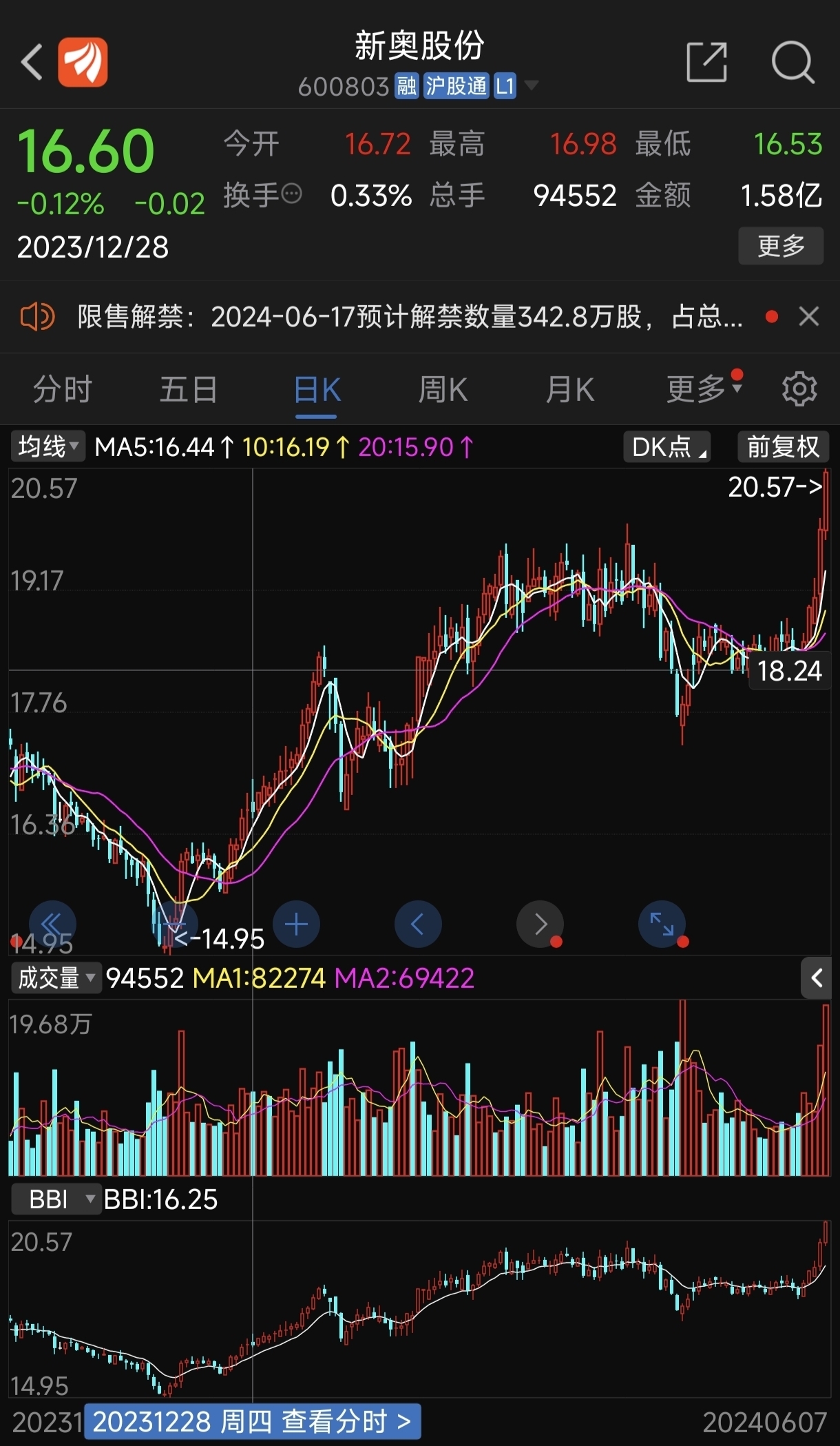View 分时 for 20231228 周四
The image size is (840, 1446).
[x=252, y=1421]
